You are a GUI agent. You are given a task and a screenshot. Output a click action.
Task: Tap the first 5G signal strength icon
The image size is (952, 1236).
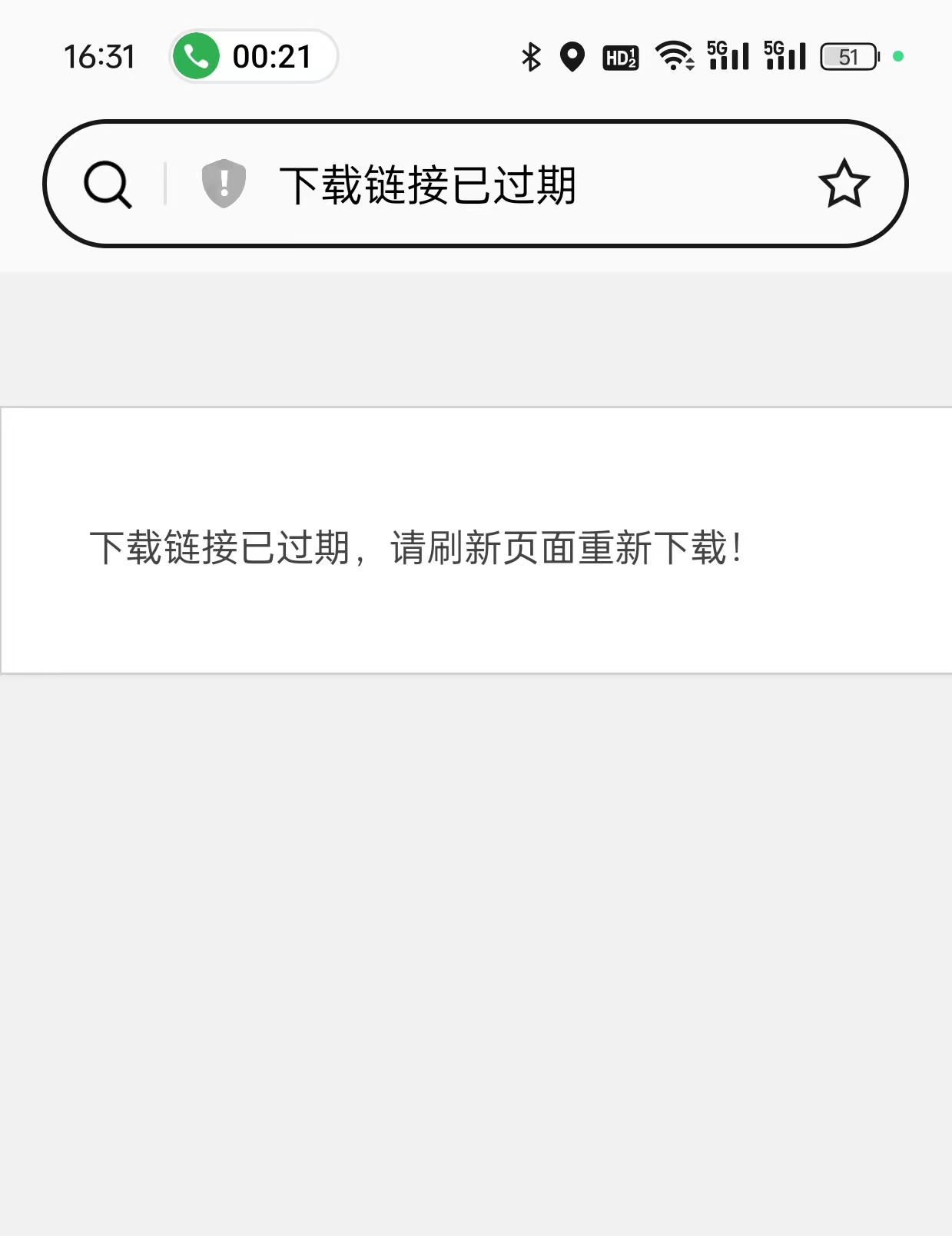coord(728,55)
